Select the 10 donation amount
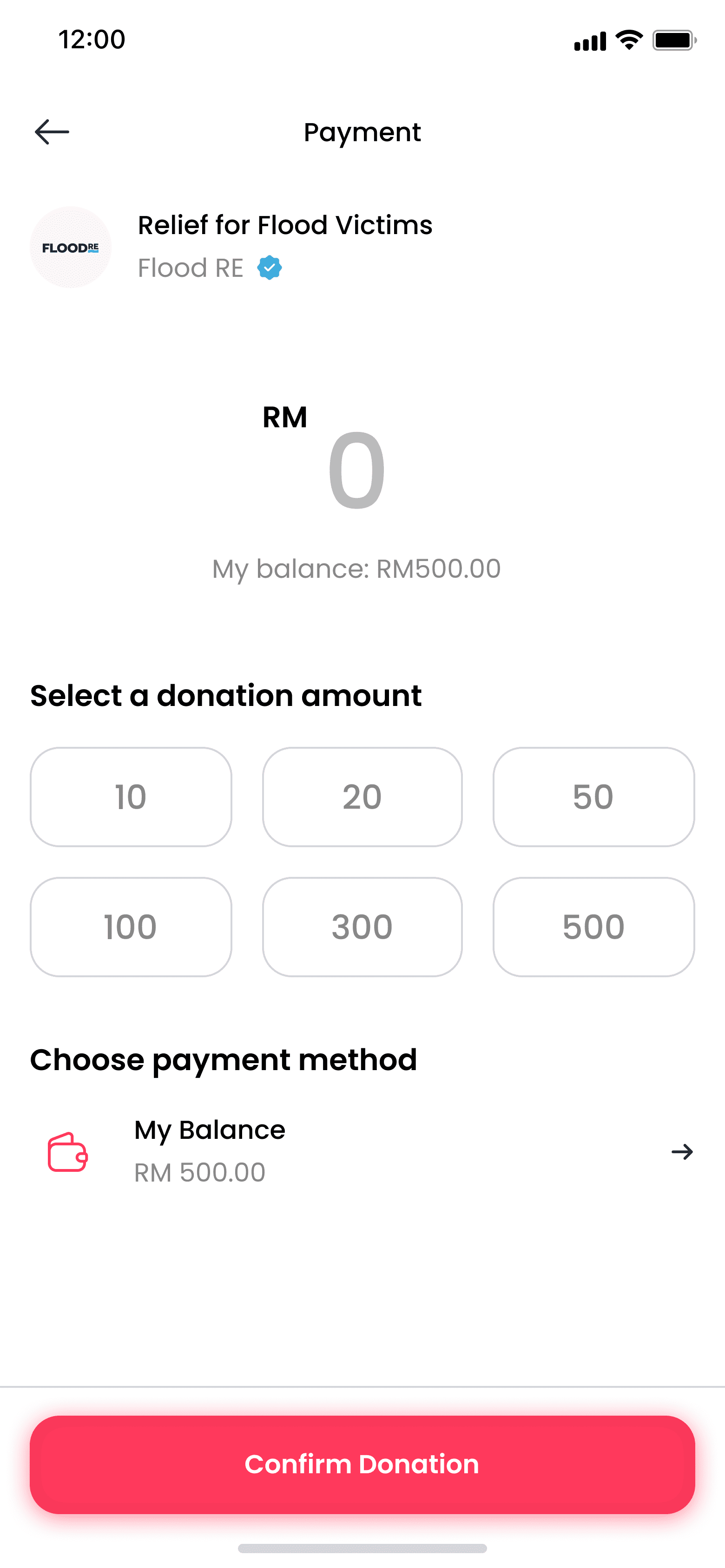The width and height of the screenshot is (725, 1568). [x=131, y=797]
